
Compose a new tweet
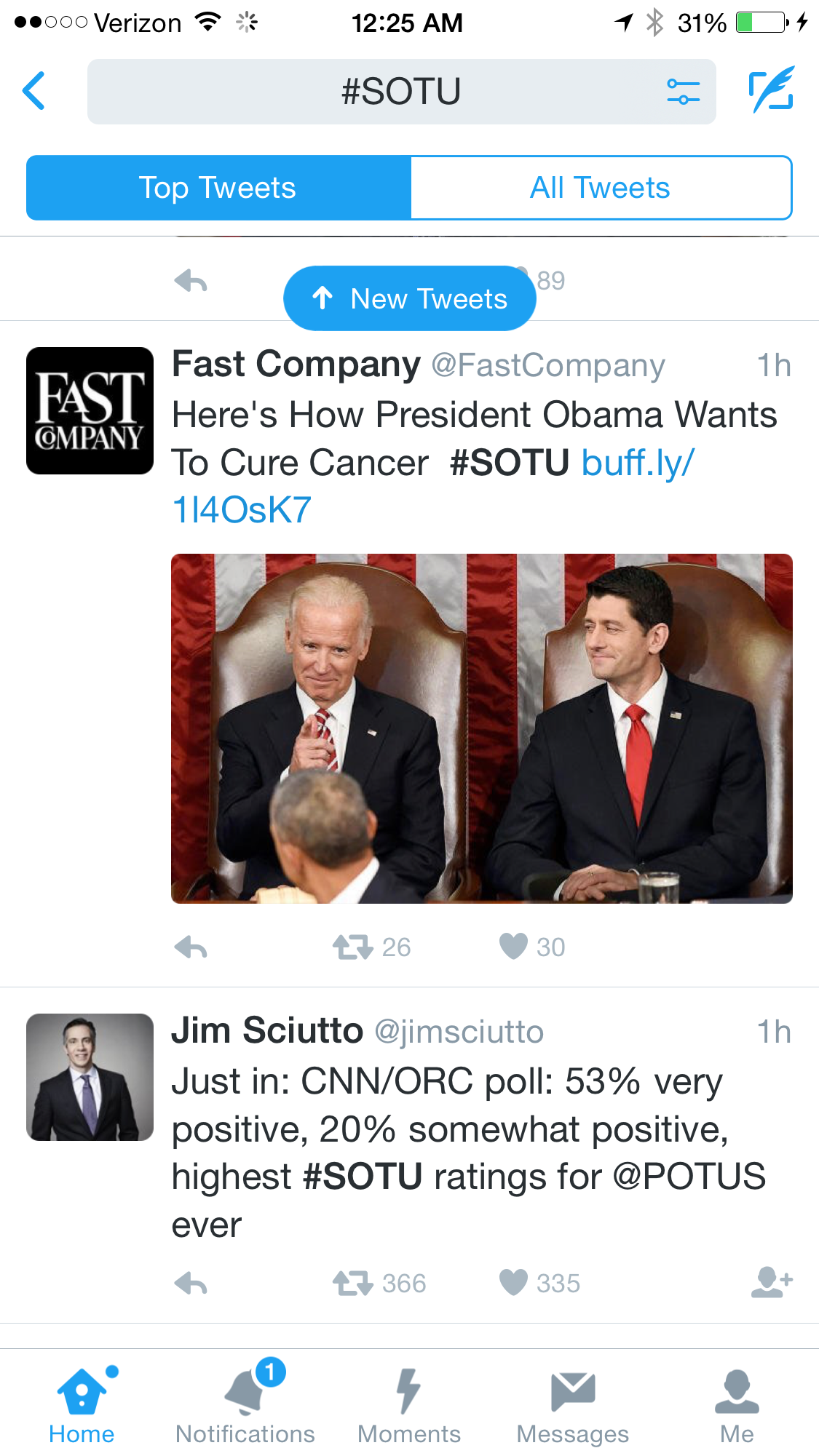click(772, 90)
